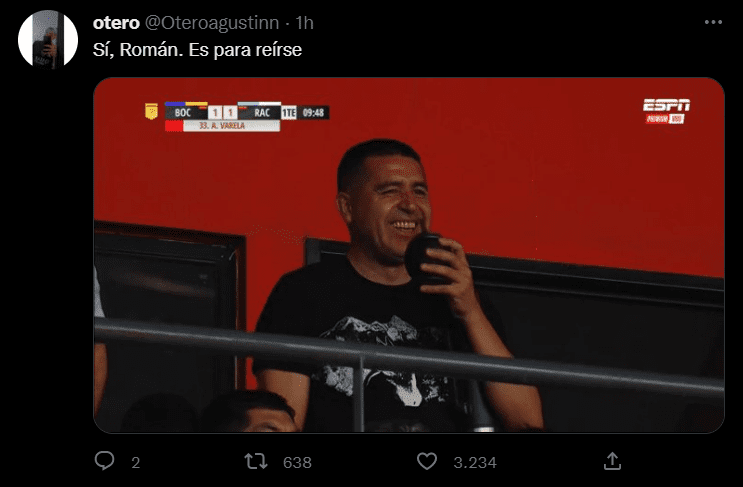743x487 pixels.
Task: Open the attached match photo
Action: 408,255
